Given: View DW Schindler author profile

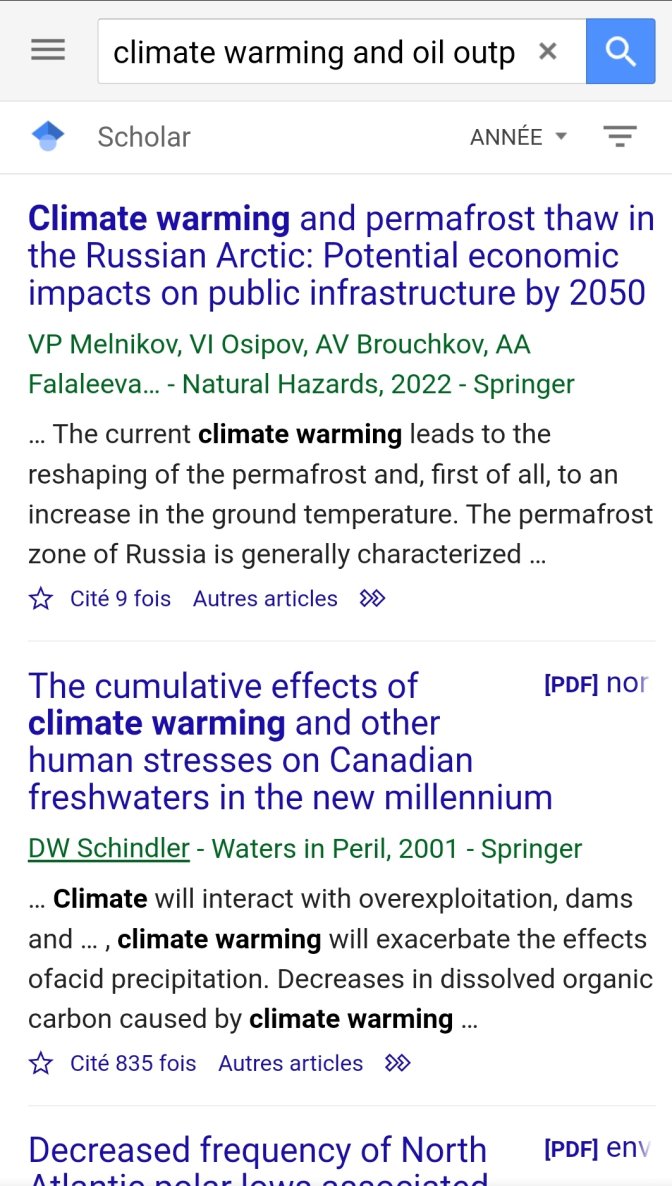Looking at the screenshot, I should (109, 849).
